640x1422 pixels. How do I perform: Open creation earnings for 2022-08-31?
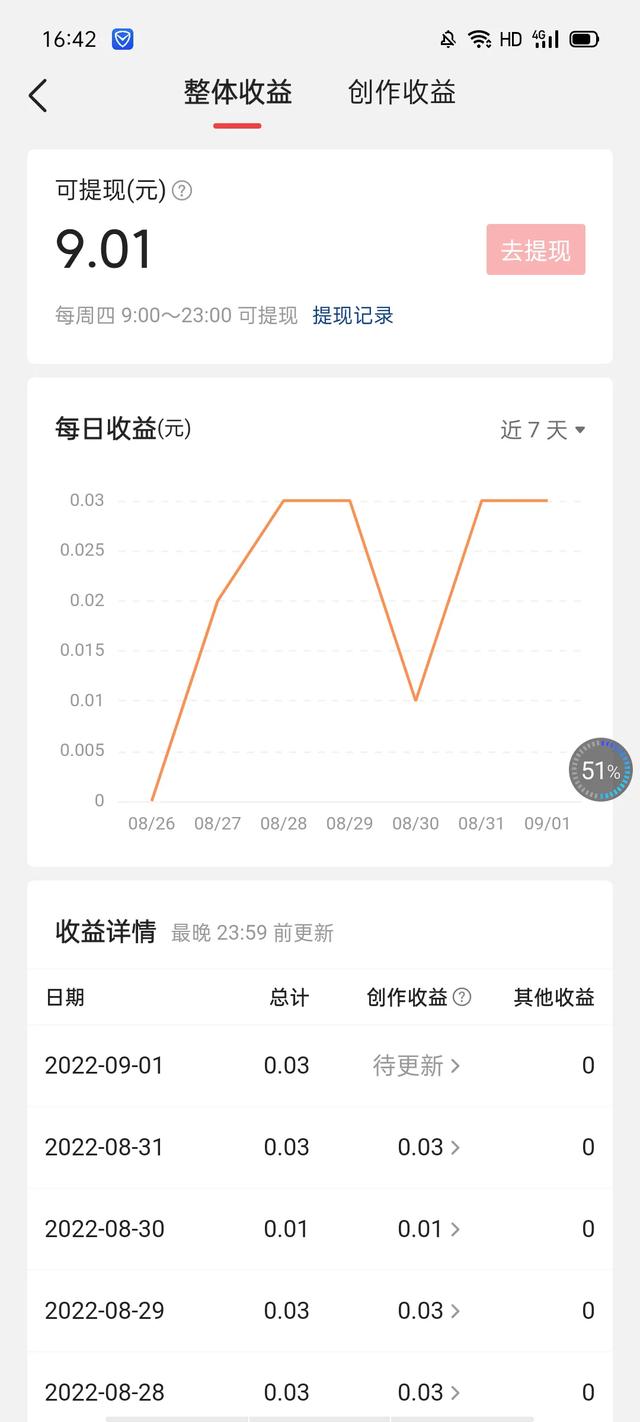[x=430, y=1147]
